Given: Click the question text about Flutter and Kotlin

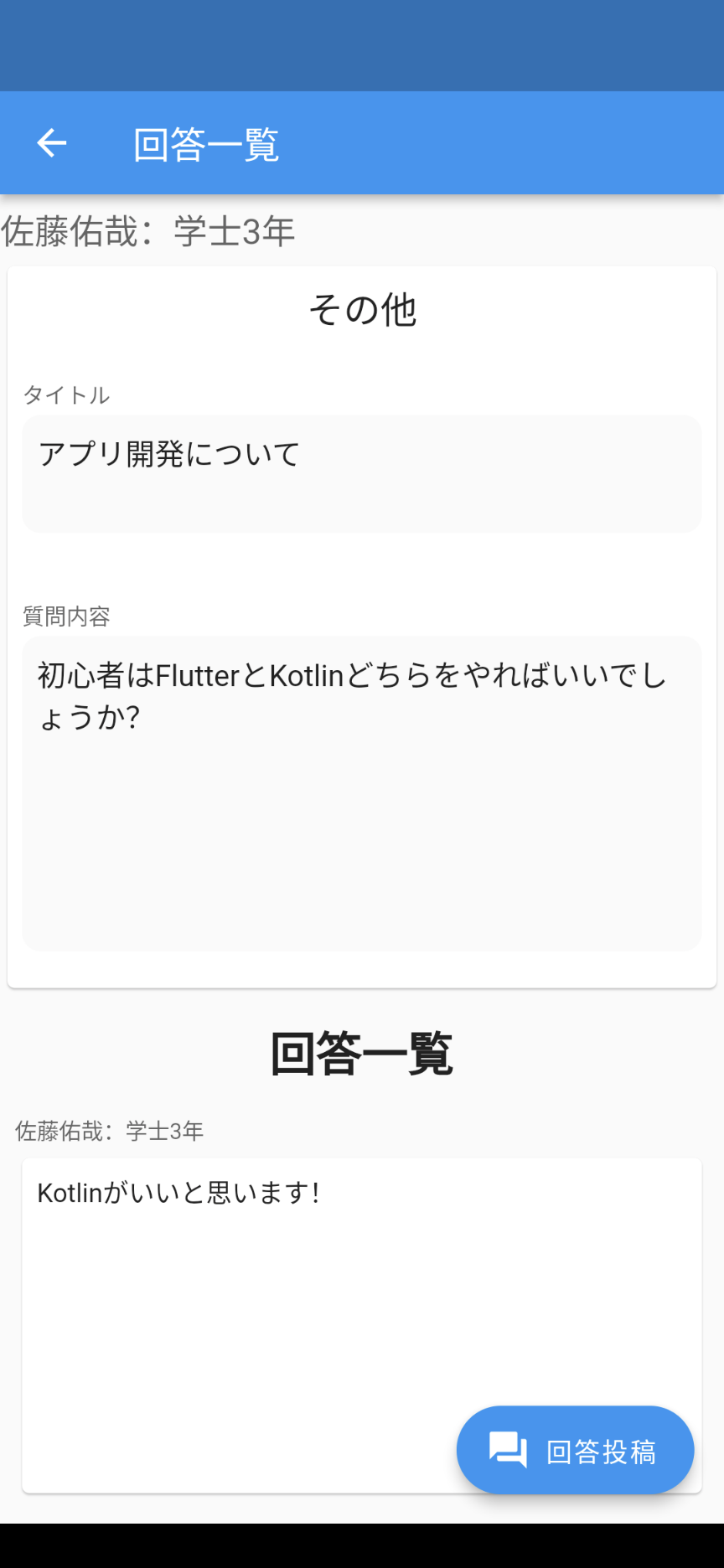Looking at the screenshot, I should [x=352, y=695].
